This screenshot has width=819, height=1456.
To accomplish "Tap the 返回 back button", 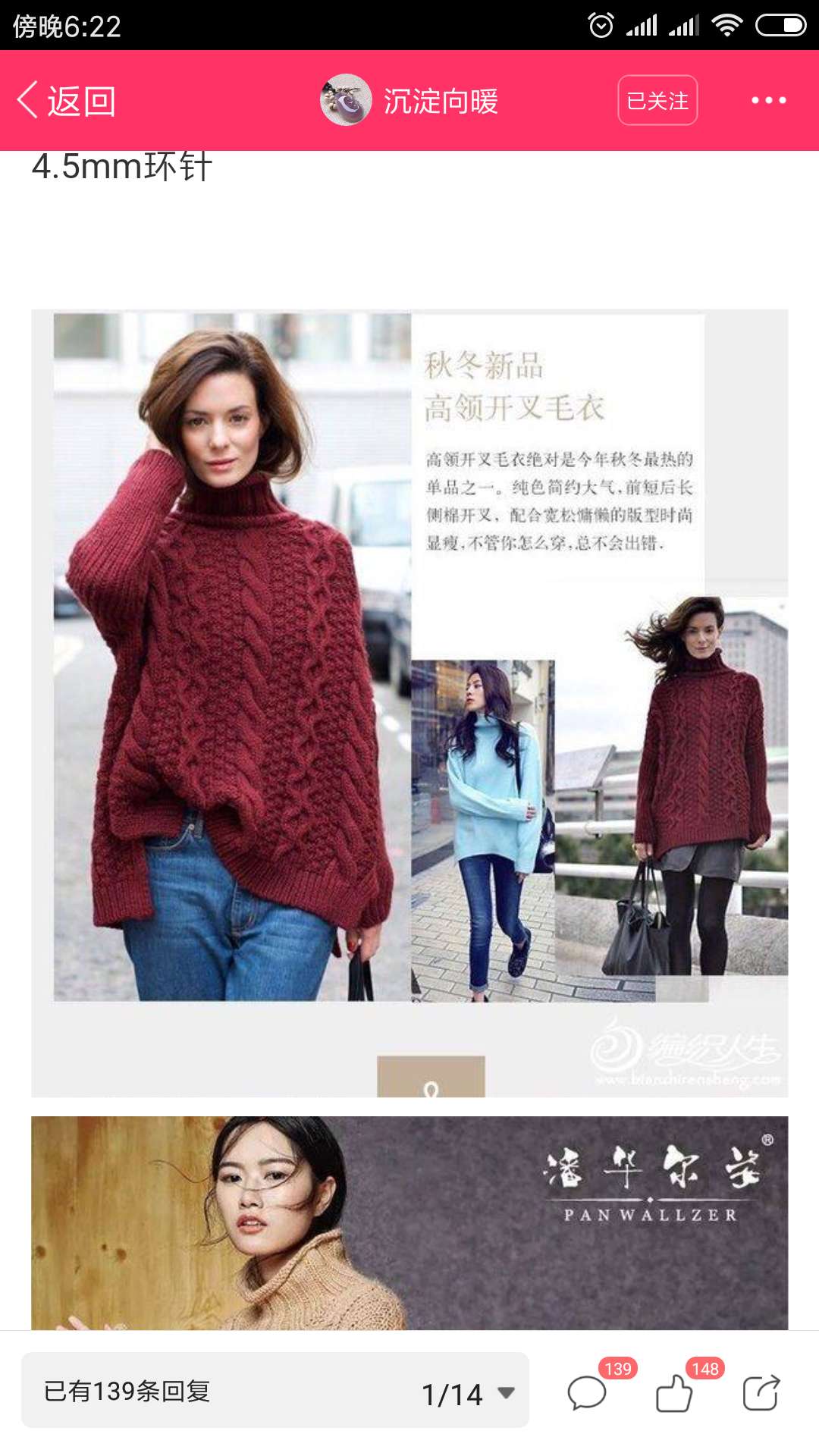I will tap(66, 101).
